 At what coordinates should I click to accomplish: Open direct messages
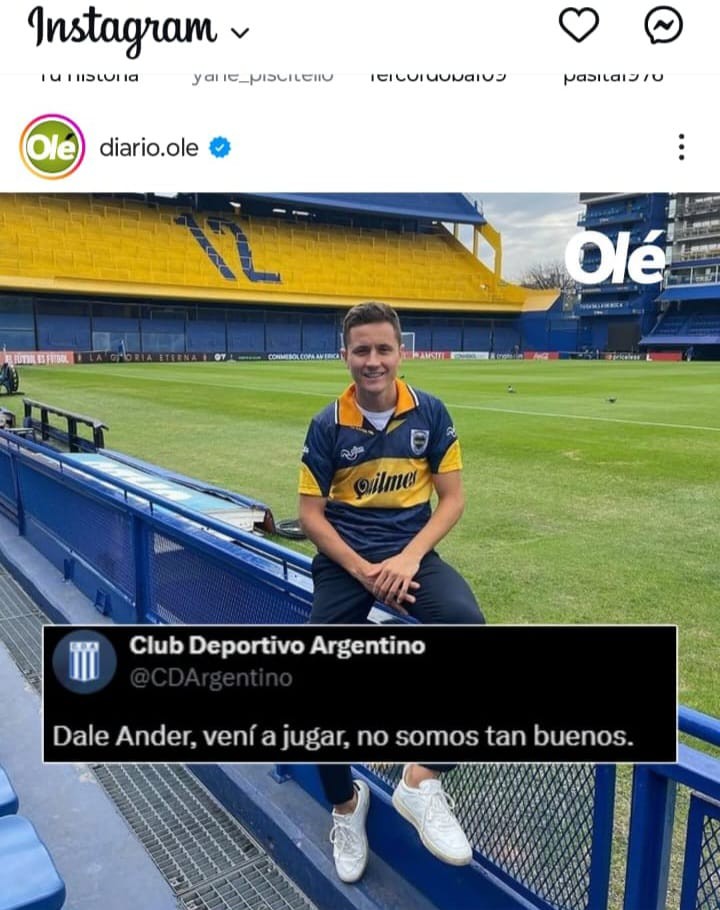[663, 26]
